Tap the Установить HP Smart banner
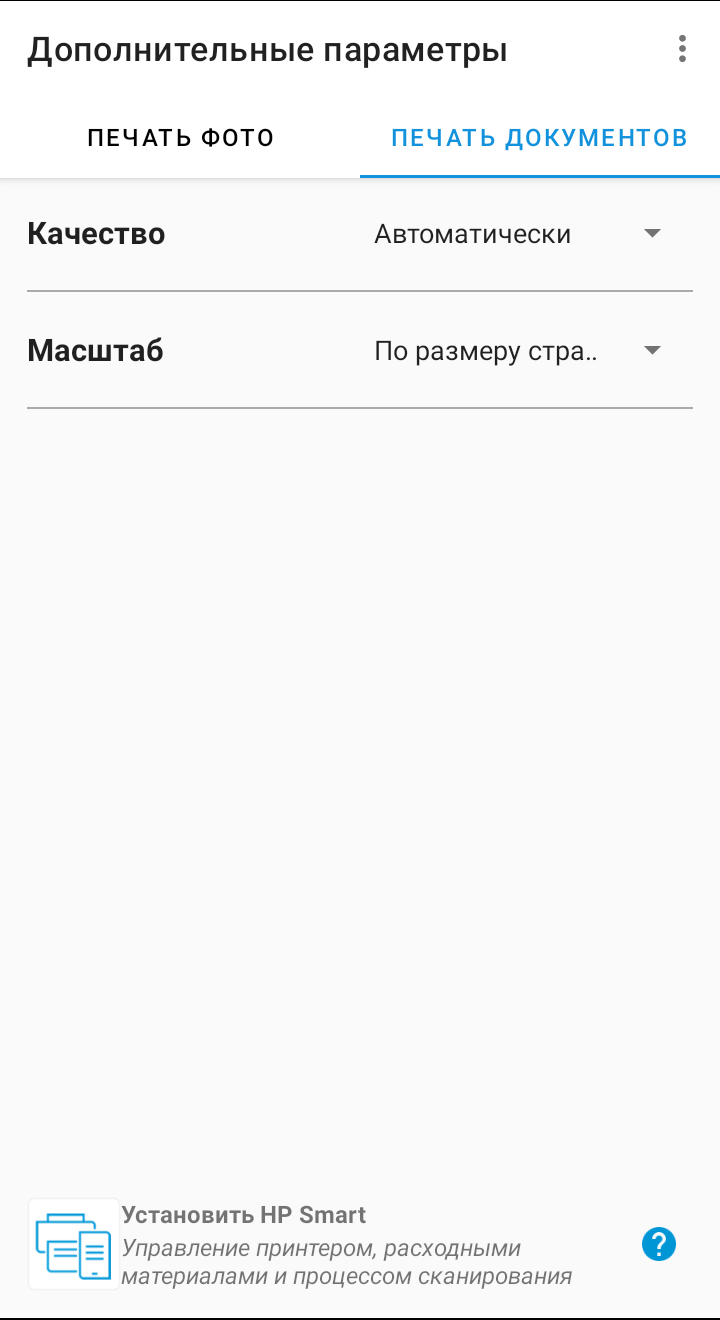The image size is (720, 1320). click(x=320, y=1245)
